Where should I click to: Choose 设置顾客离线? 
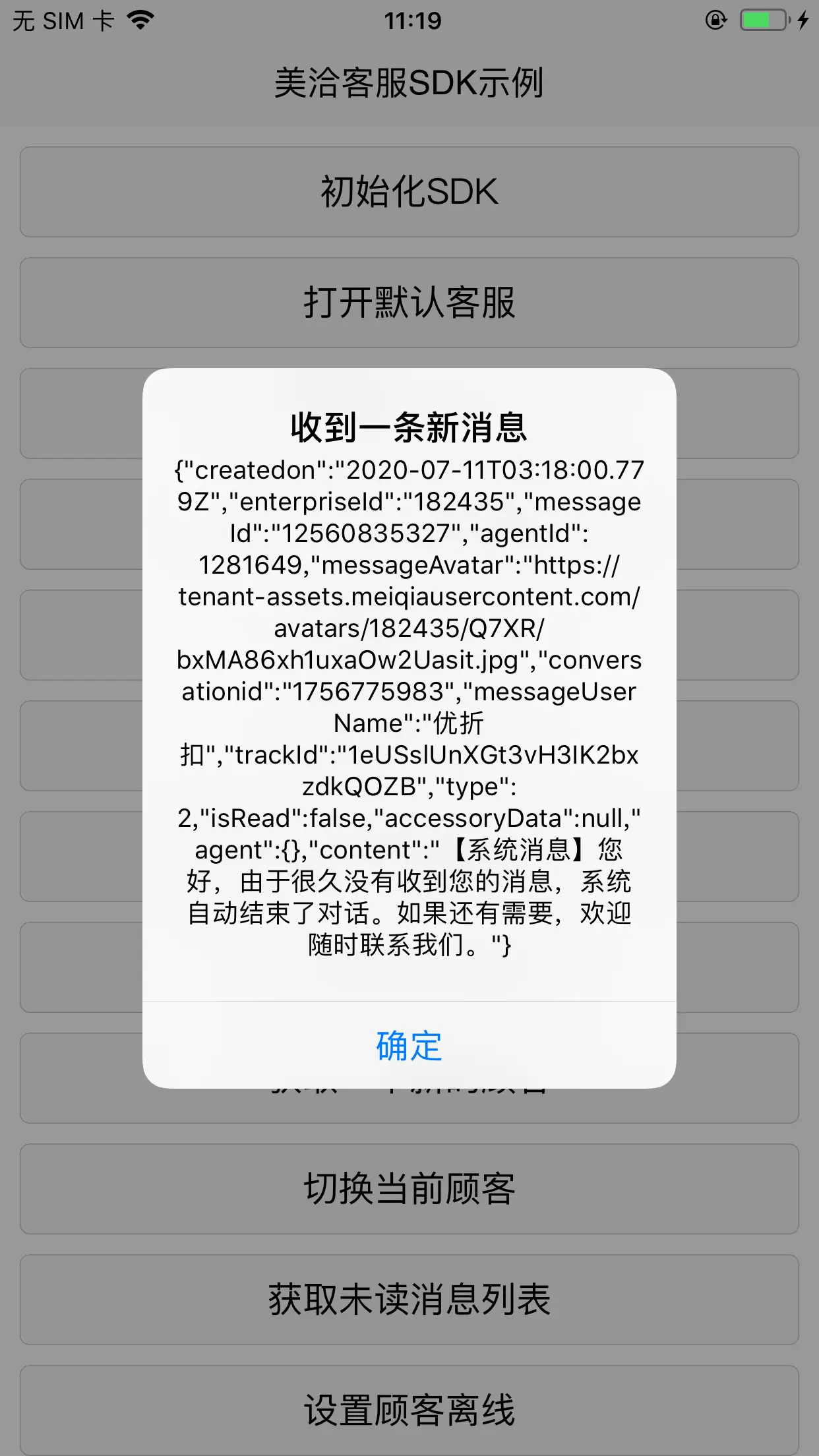[409, 1410]
